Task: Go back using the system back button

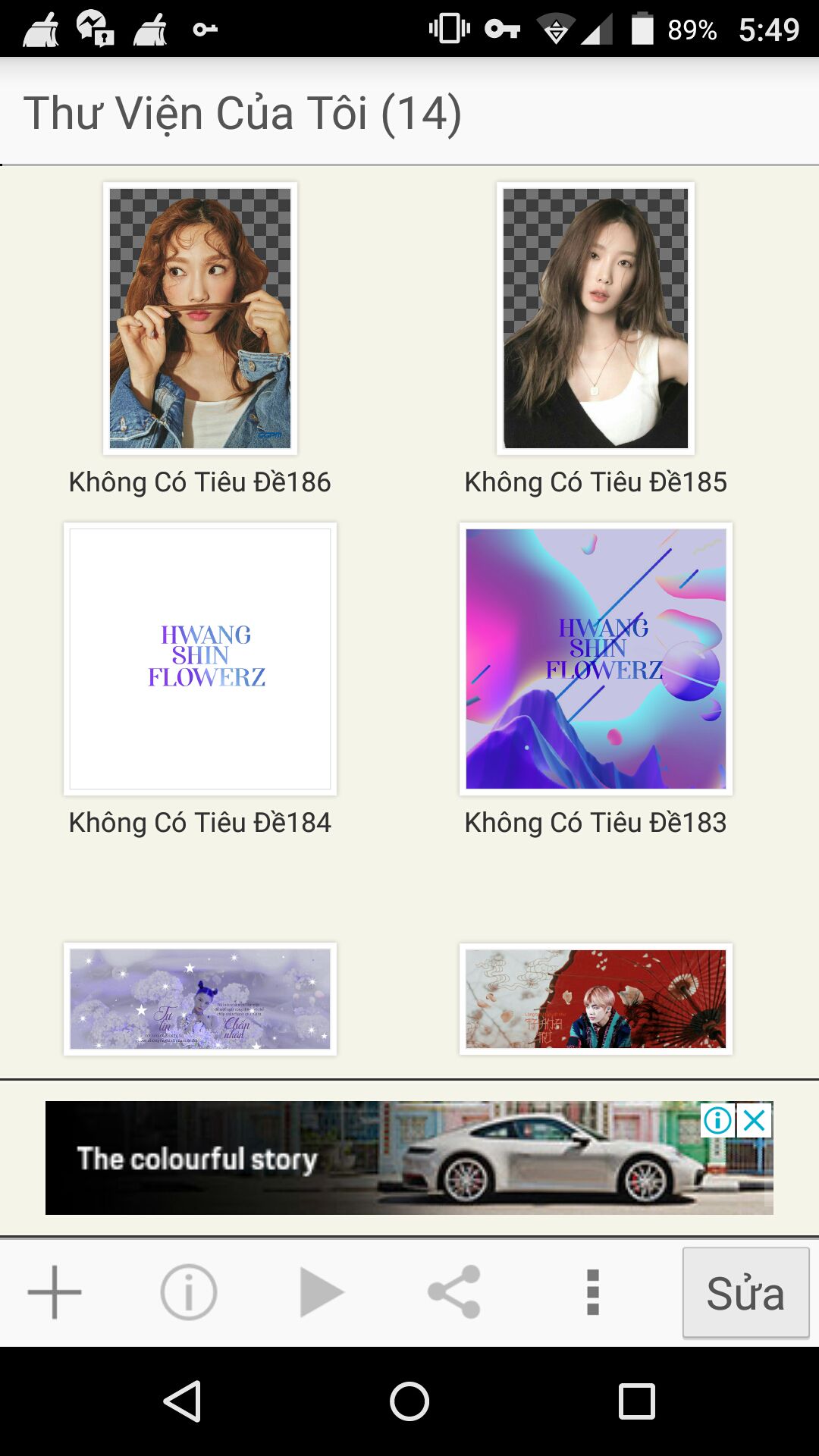Action: pyautogui.click(x=182, y=1401)
